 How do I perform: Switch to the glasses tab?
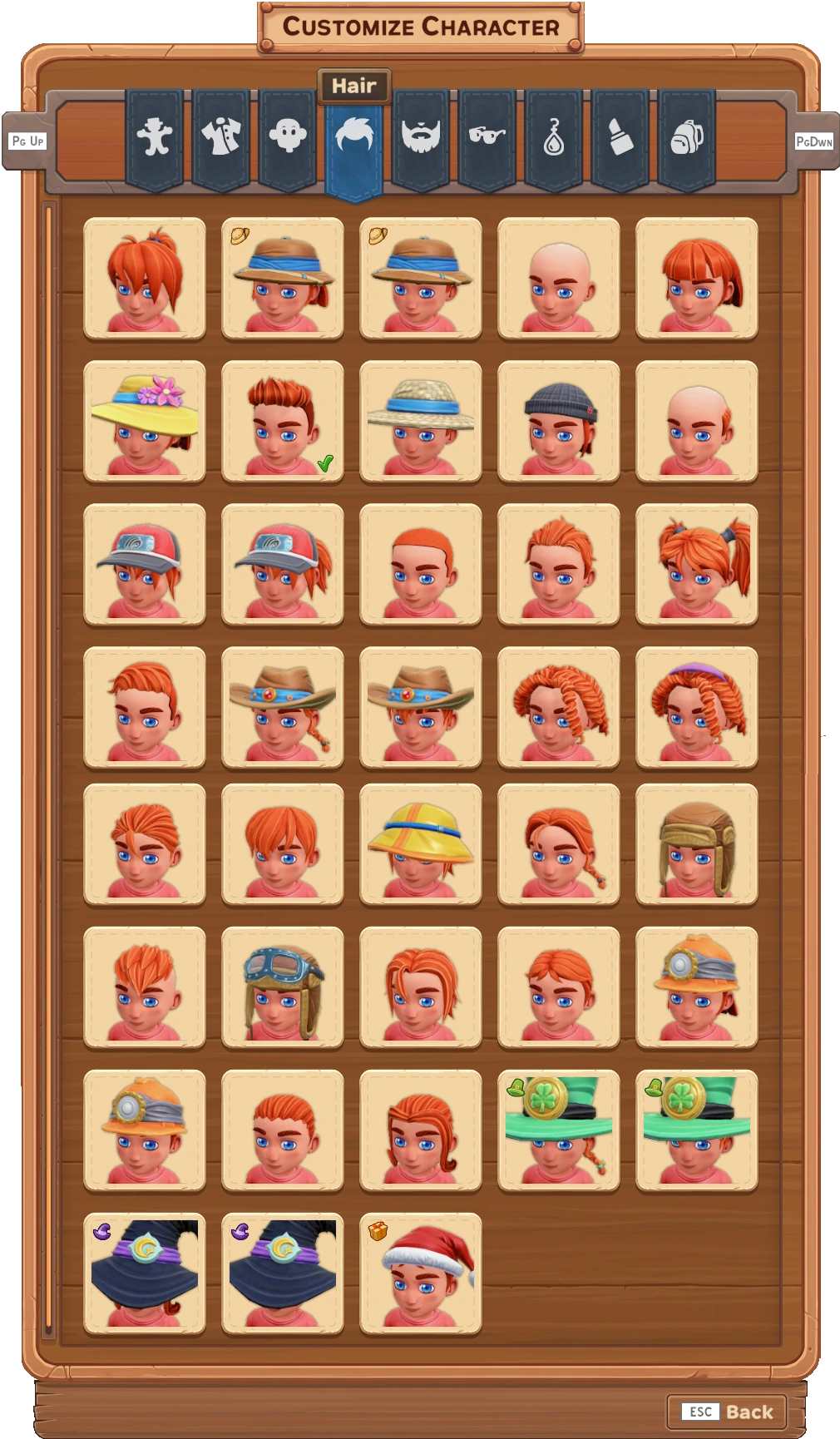click(487, 137)
